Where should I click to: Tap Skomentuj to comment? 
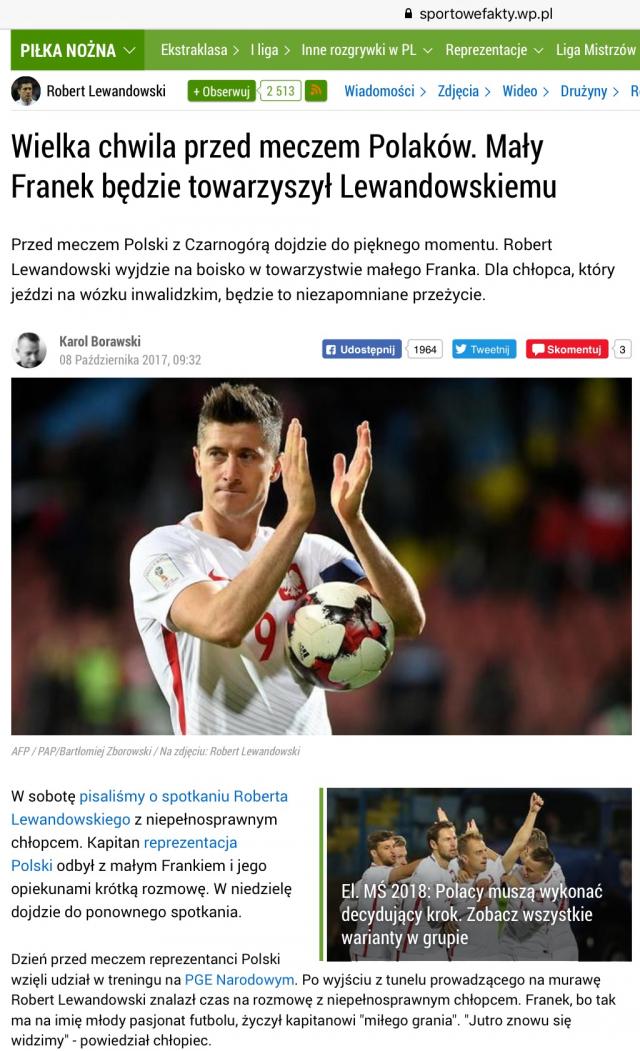click(x=567, y=349)
